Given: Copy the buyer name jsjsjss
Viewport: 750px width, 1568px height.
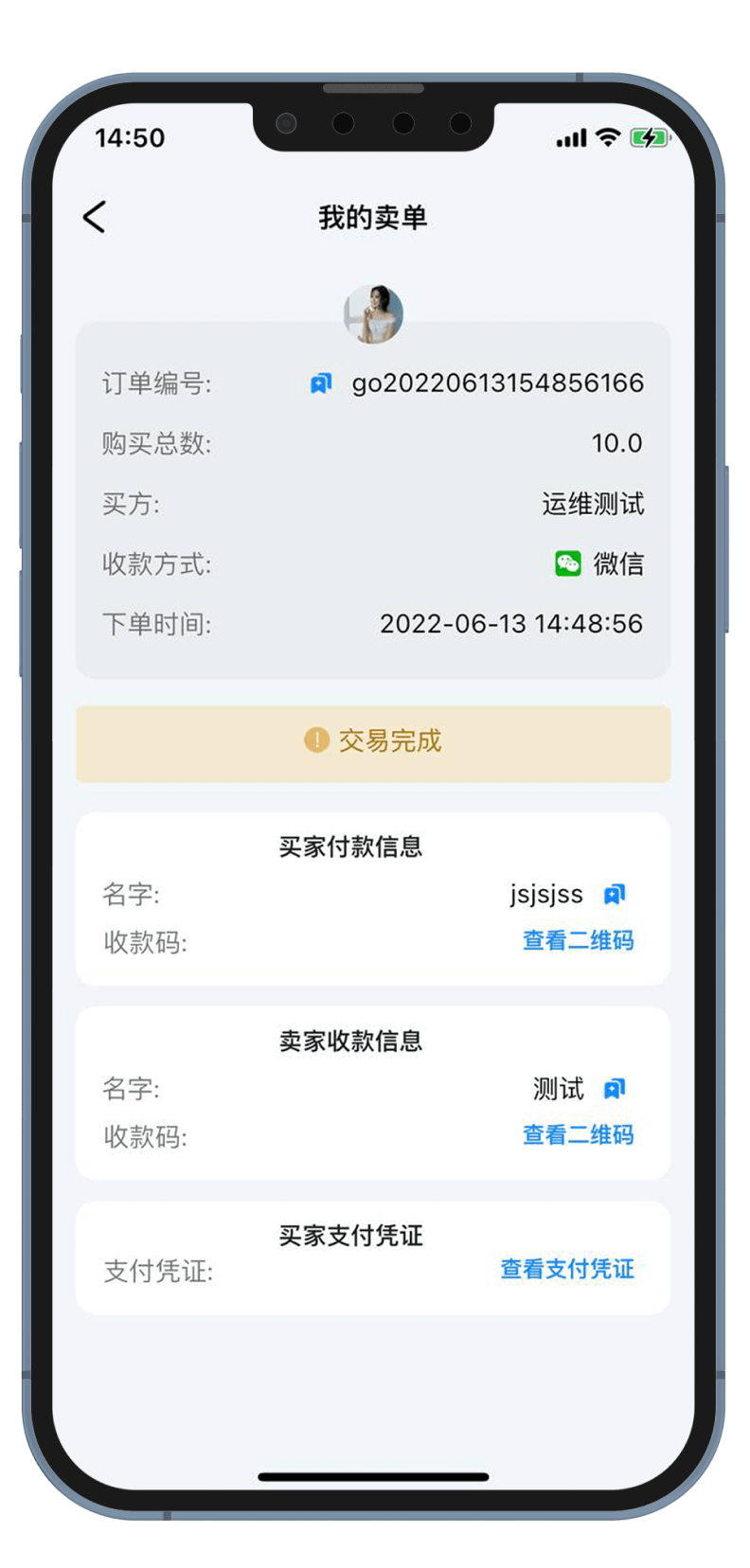Looking at the screenshot, I should point(615,894).
